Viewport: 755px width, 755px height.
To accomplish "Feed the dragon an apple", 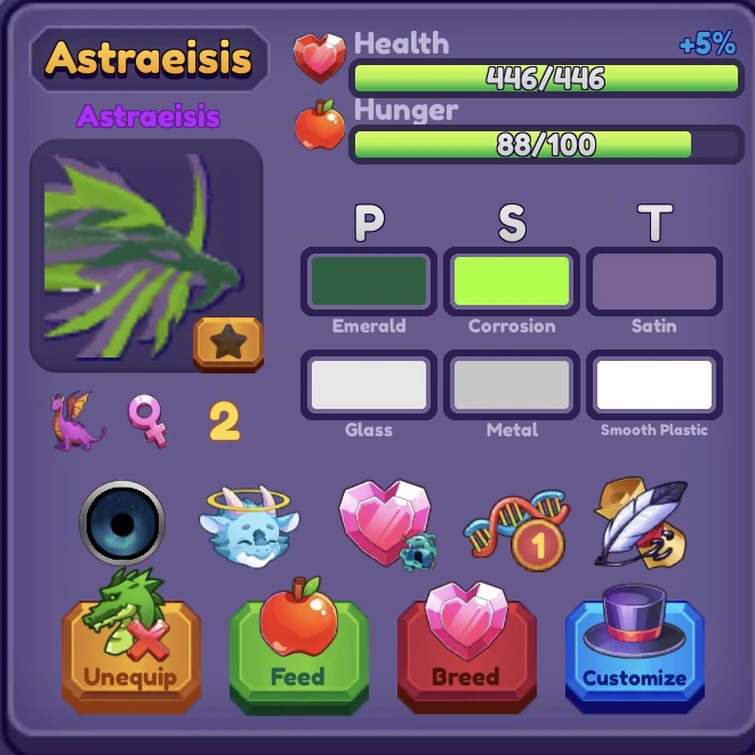I will [298, 650].
